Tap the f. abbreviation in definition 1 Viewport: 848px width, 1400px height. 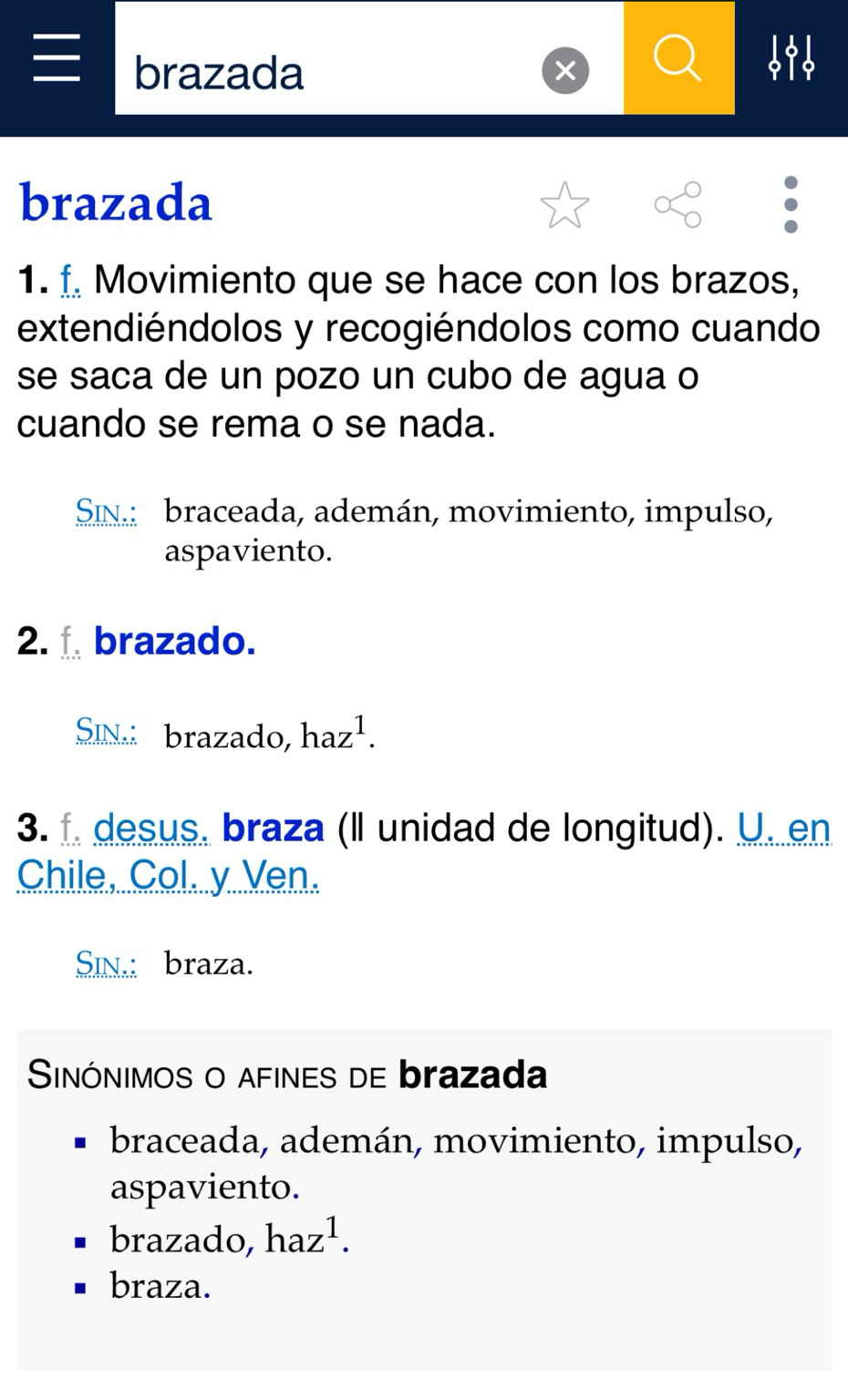tap(70, 281)
